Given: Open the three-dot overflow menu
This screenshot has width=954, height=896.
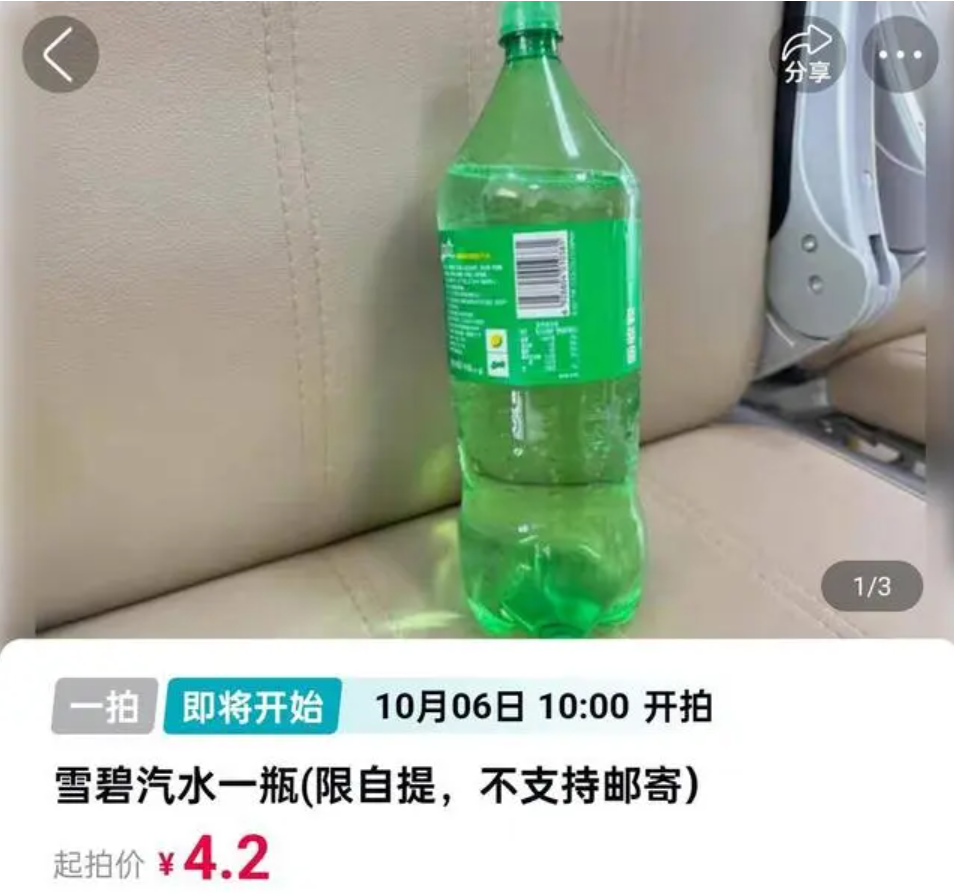Looking at the screenshot, I should click(x=899, y=55).
